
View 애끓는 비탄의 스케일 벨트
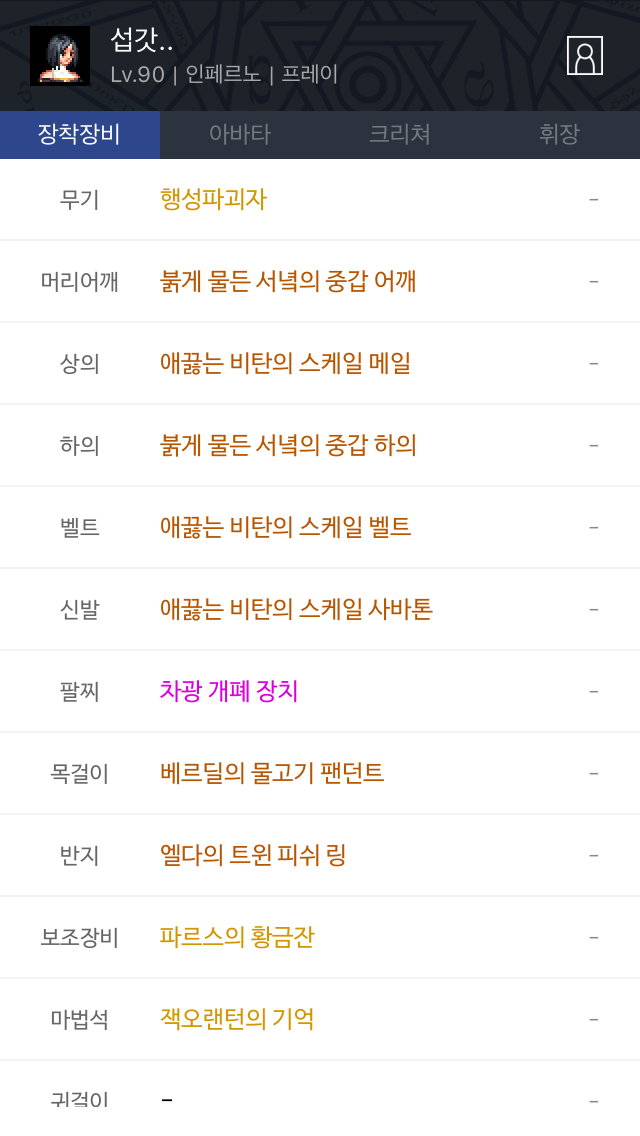tap(286, 527)
